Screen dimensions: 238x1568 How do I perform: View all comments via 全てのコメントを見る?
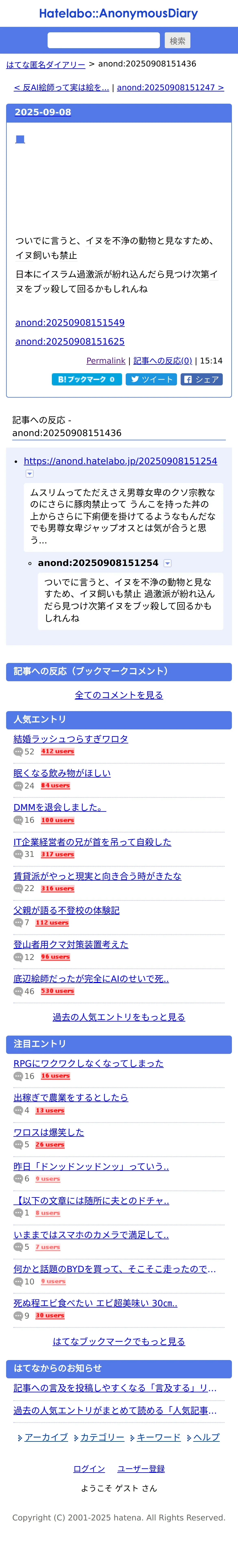pos(119,695)
